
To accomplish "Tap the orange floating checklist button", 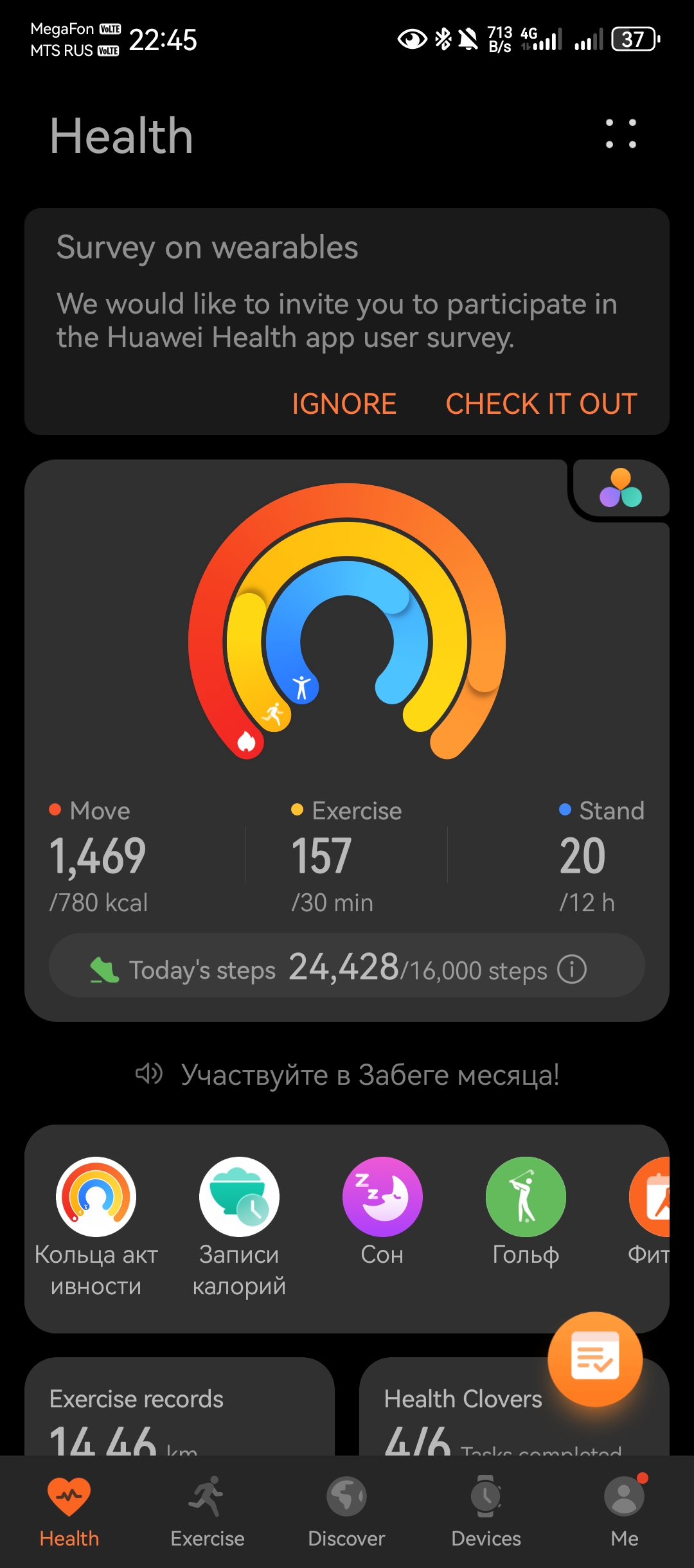I will point(595,1359).
